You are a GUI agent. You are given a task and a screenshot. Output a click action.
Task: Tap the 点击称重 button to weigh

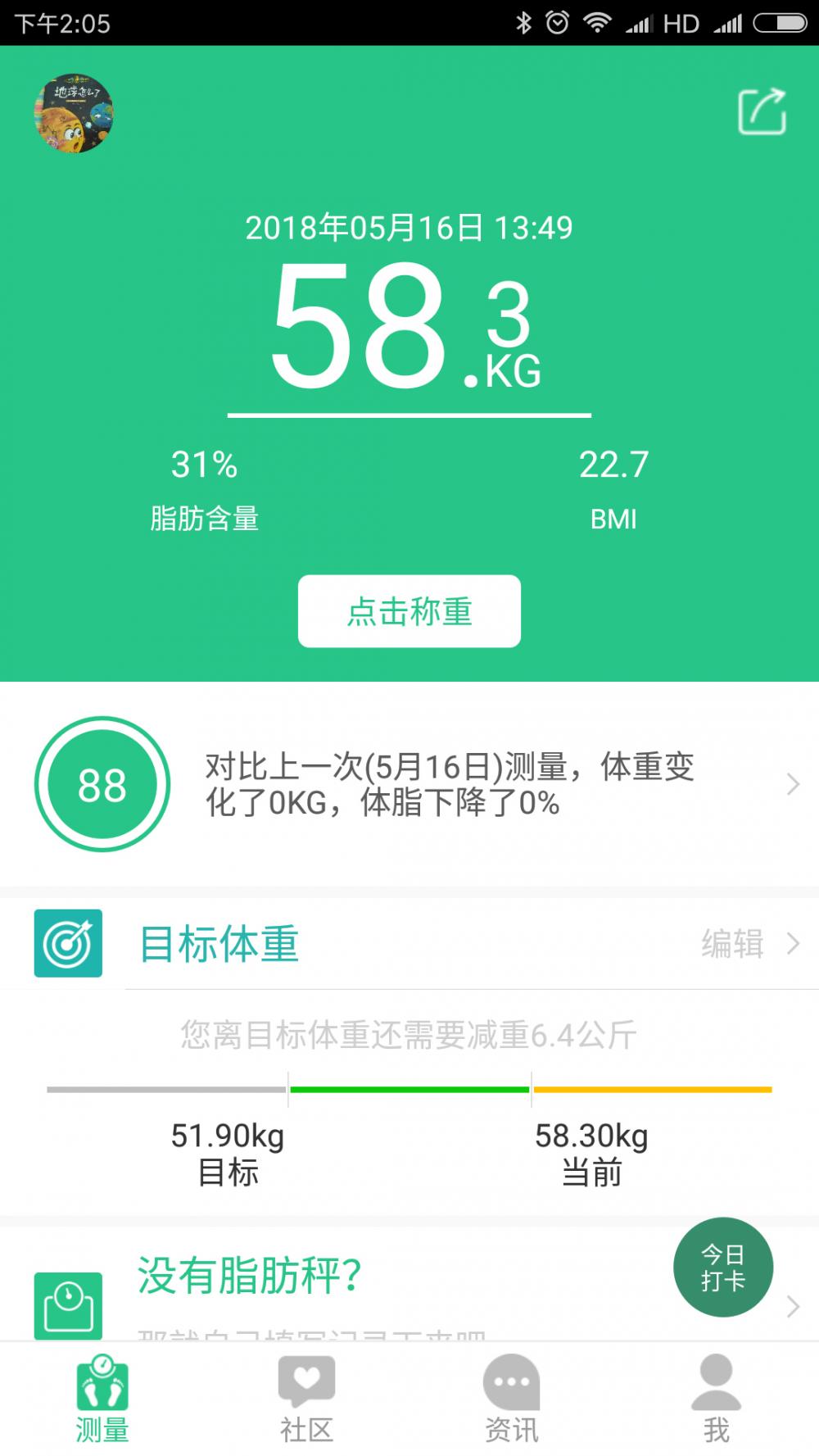tap(409, 611)
